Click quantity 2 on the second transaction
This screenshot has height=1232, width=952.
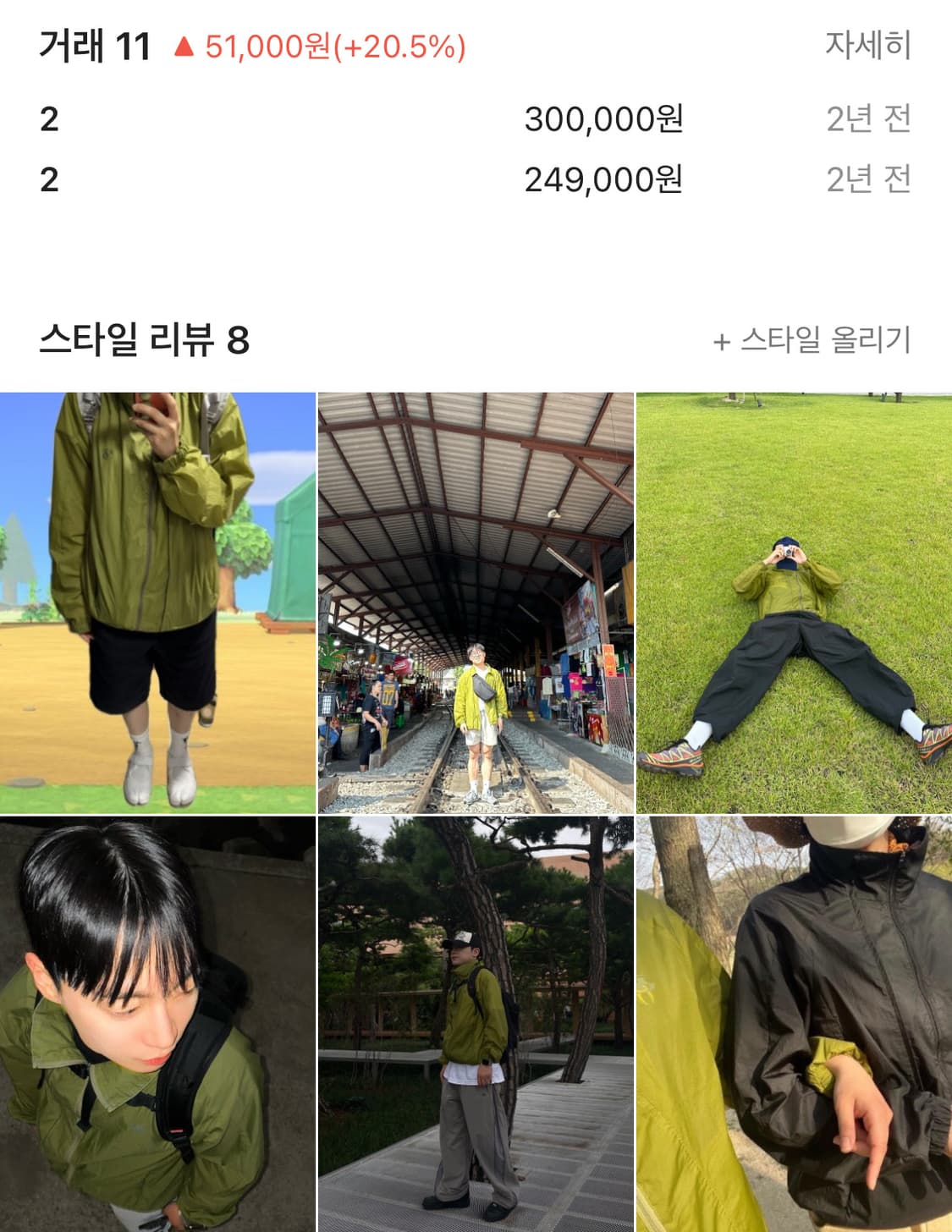coord(47,178)
